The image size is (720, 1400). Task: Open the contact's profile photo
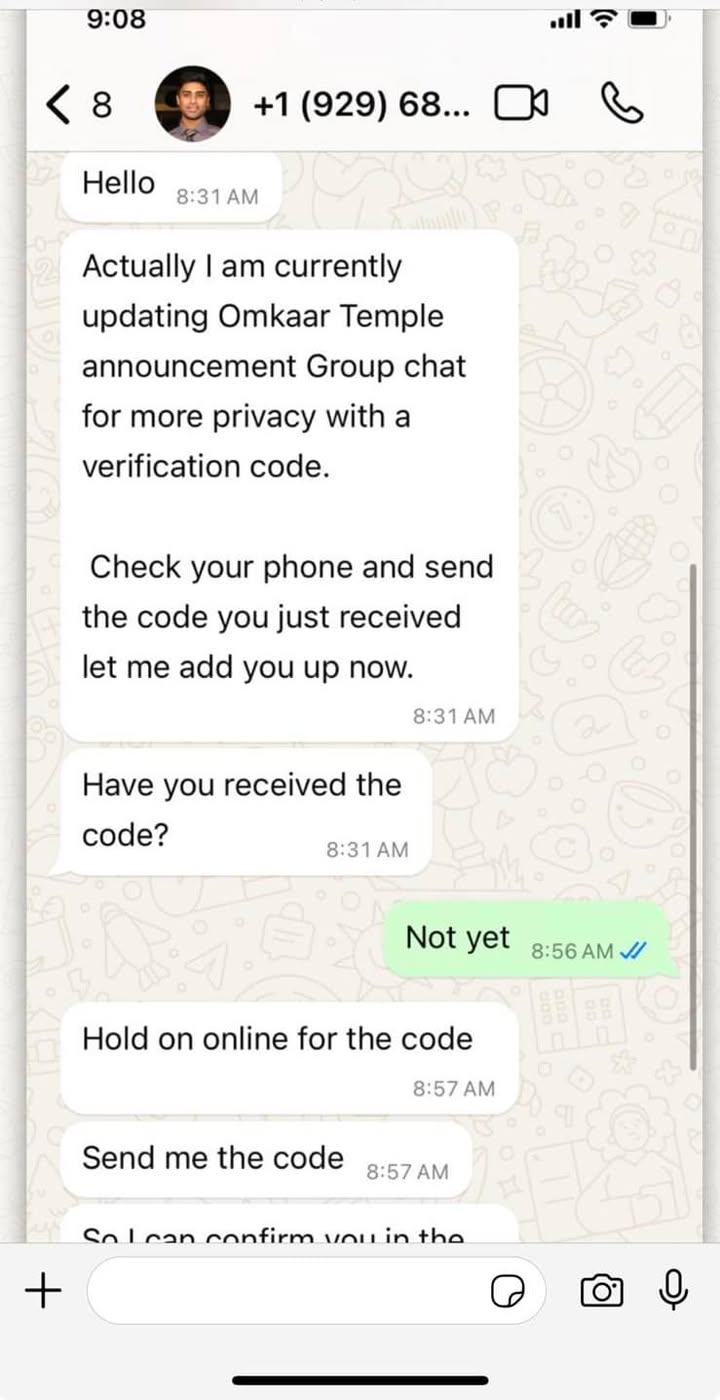tap(192, 104)
